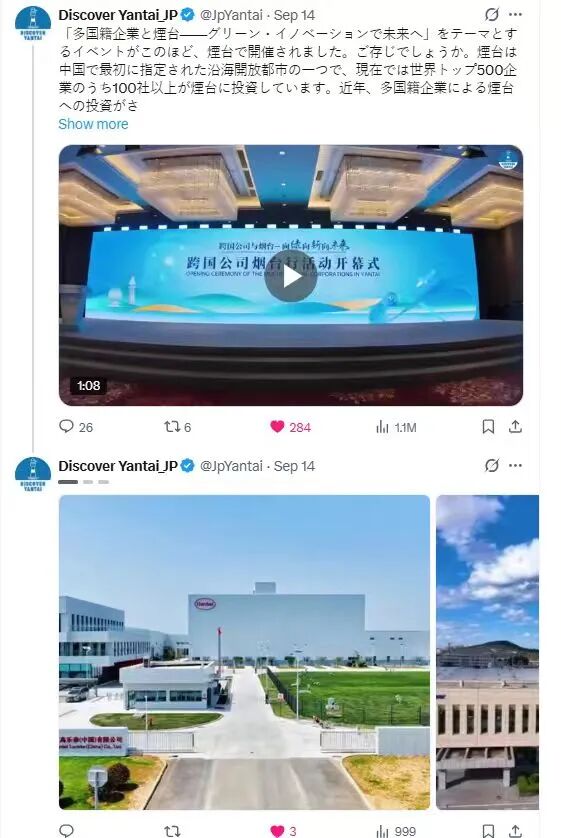Bookmark the opening ceremony video post
The image size is (561, 838).
[488, 426]
